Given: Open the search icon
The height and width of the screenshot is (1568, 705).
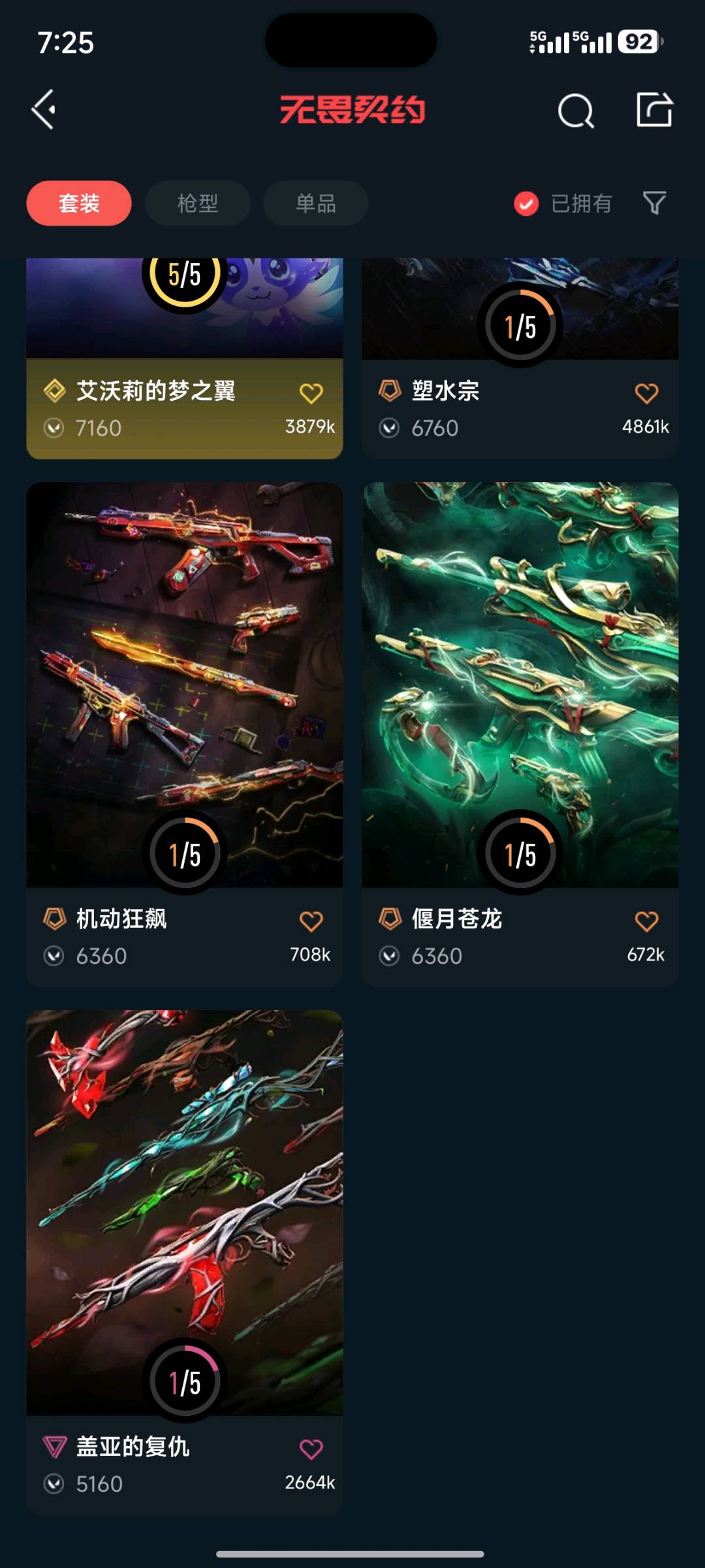Looking at the screenshot, I should click(x=576, y=111).
